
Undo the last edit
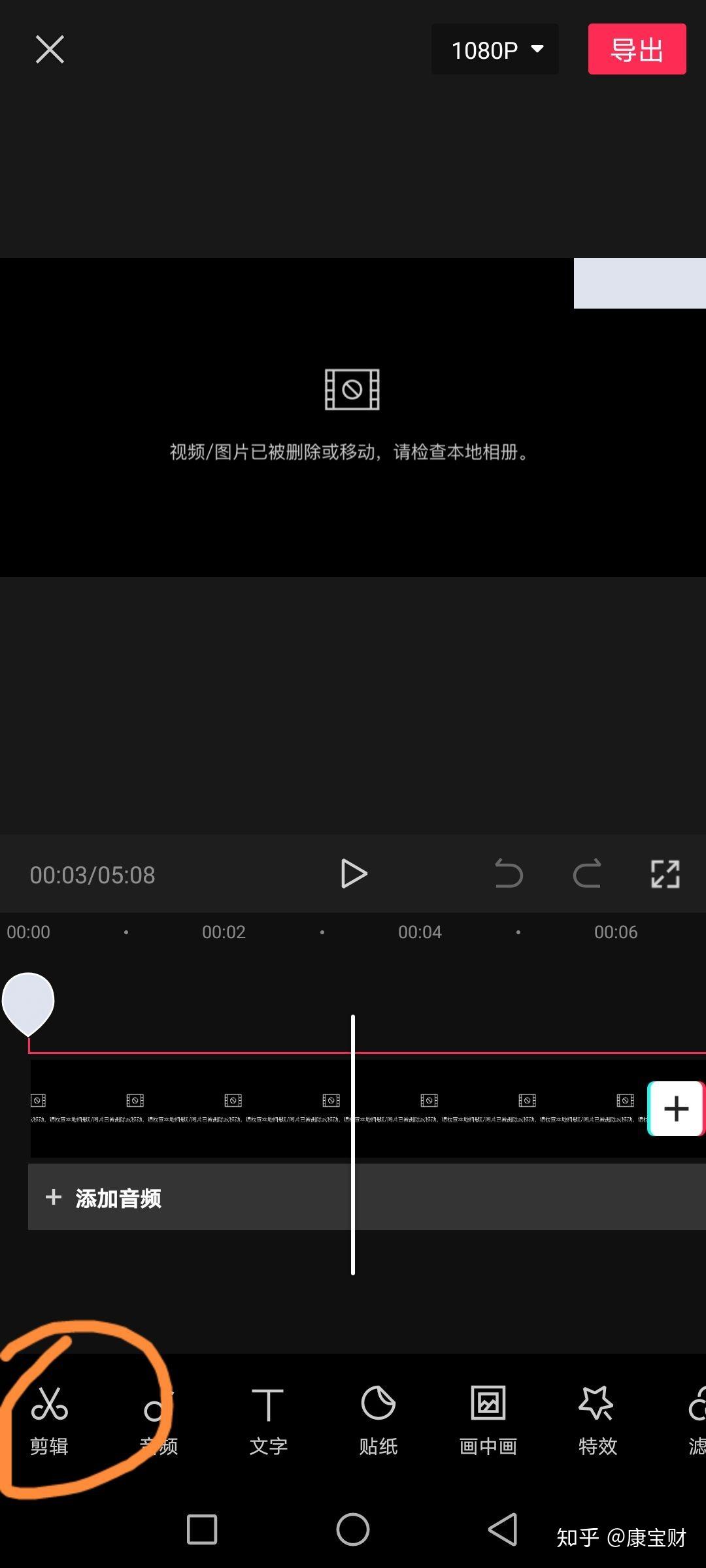coord(509,874)
